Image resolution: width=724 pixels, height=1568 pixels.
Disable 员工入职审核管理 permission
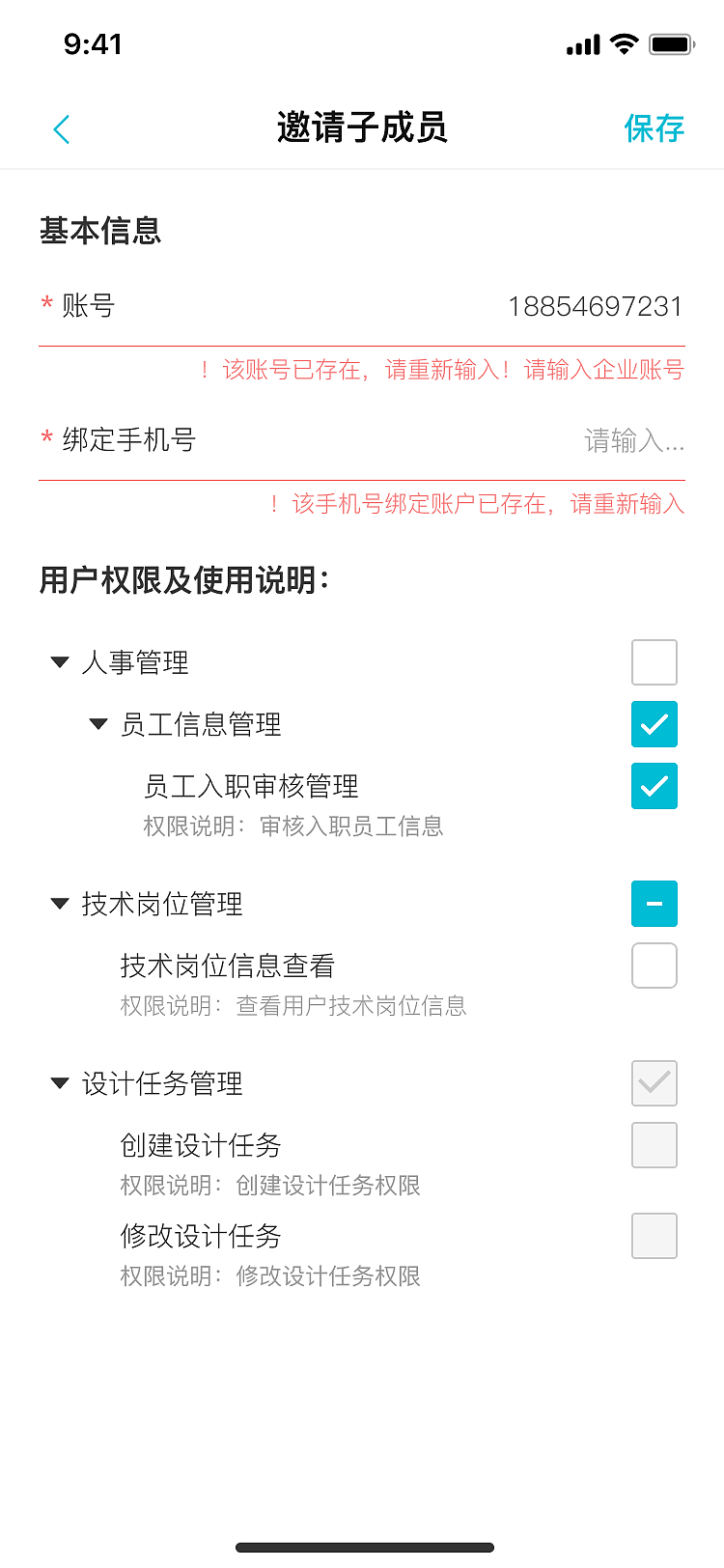pos(654,787)
